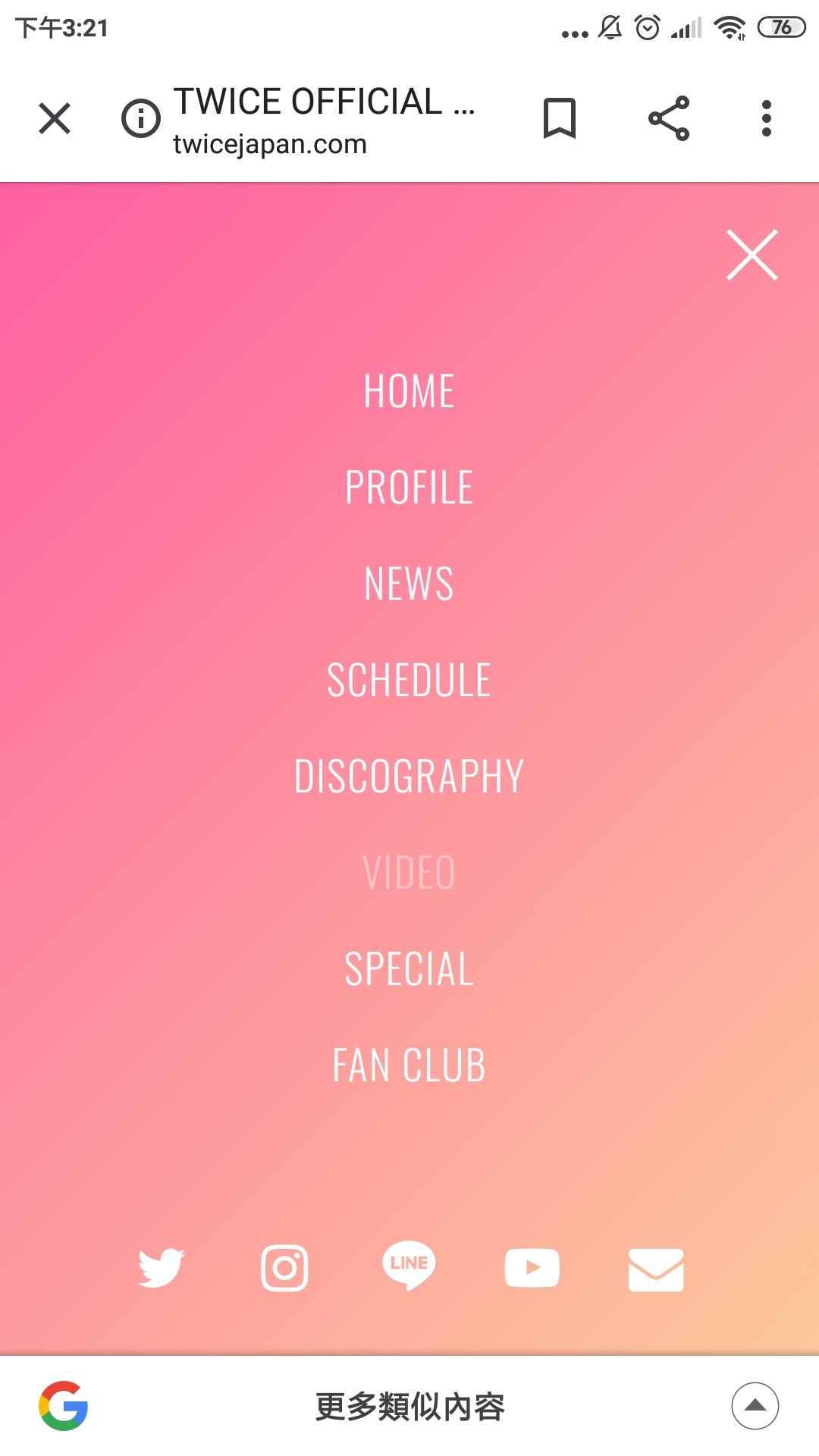
Task: Open the SPECIAL section
Action: (x=409, y=969)
